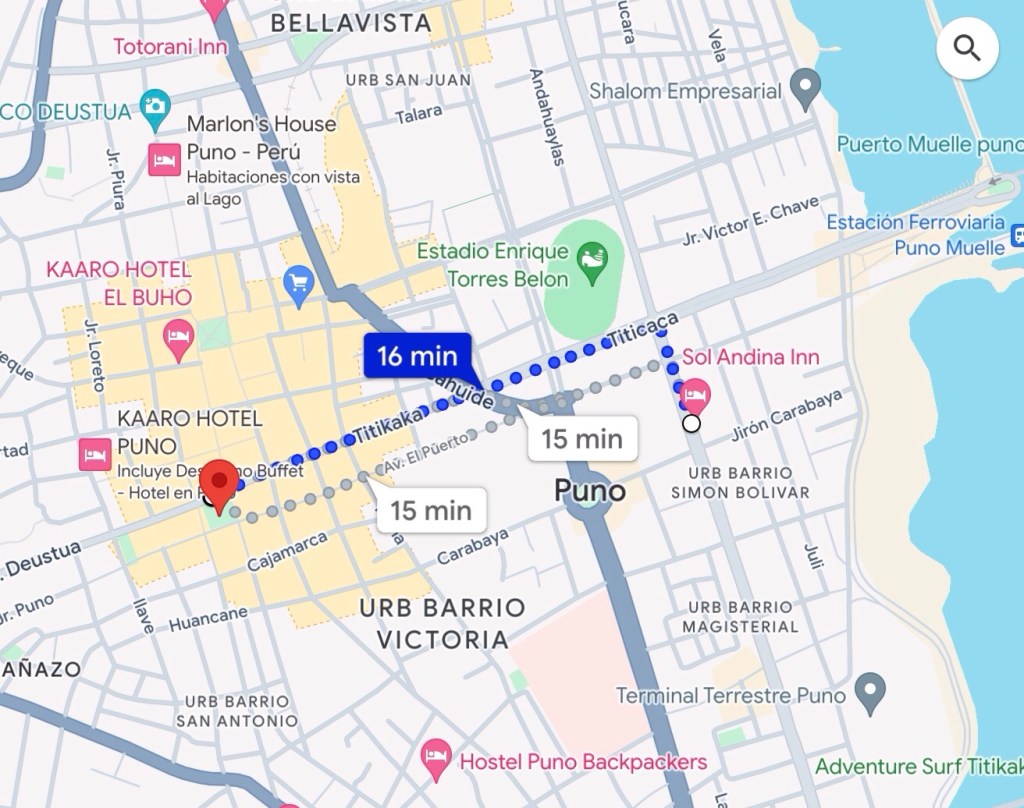Image resolution: width=1024 pixels, height=808 pixels.
Task: Tap the blue shopping cart pin
Action: point(298,283)
